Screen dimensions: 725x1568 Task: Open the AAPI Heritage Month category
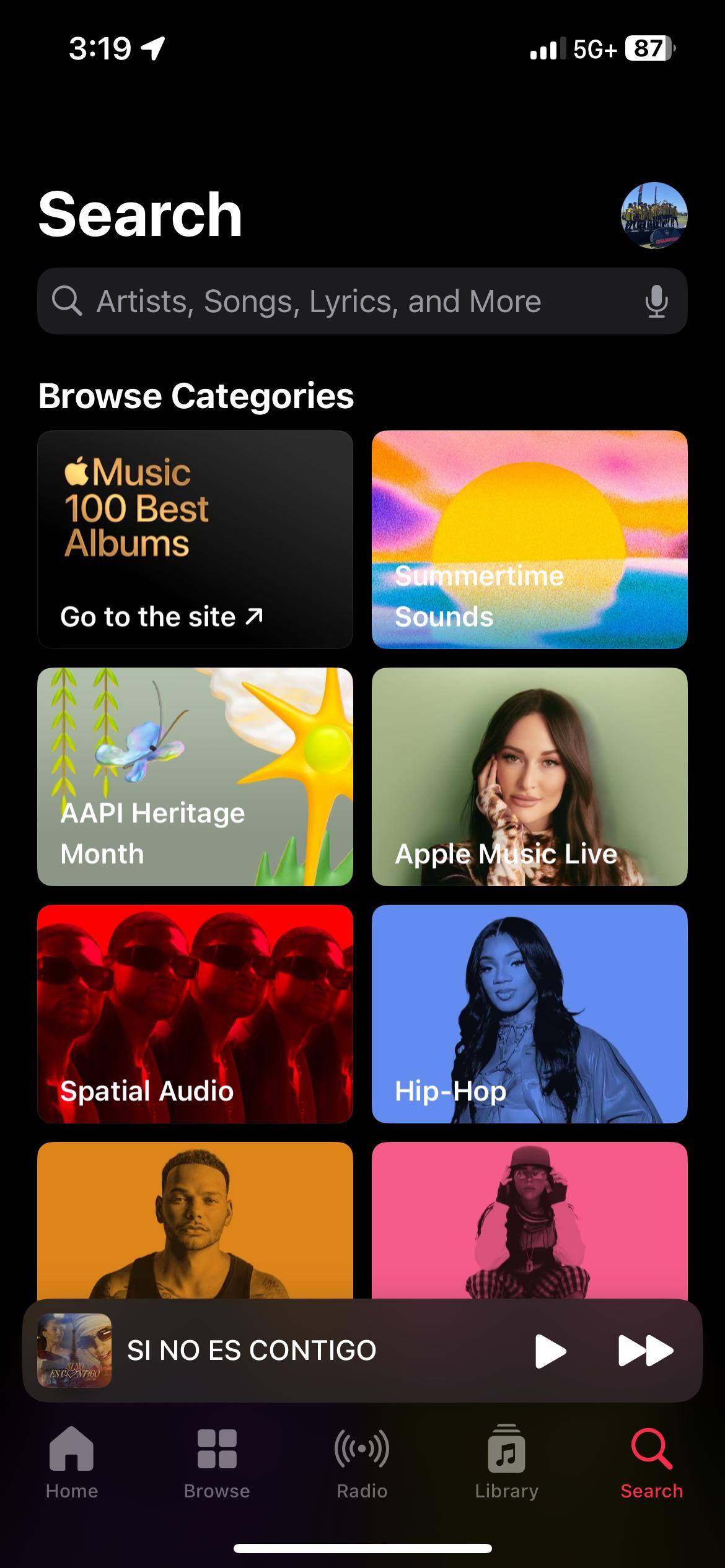[195, 777]
